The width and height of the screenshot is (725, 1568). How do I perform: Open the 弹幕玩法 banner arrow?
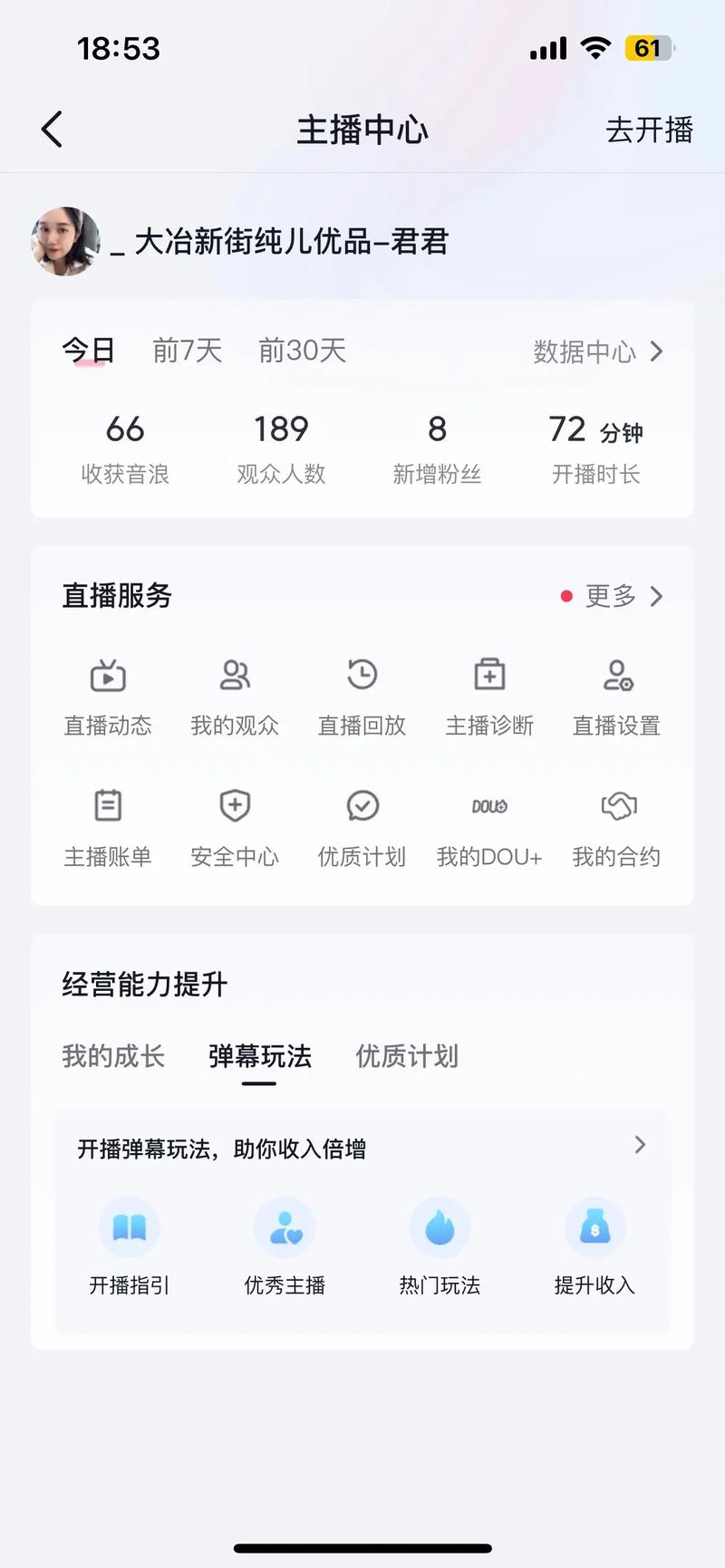640,1146
